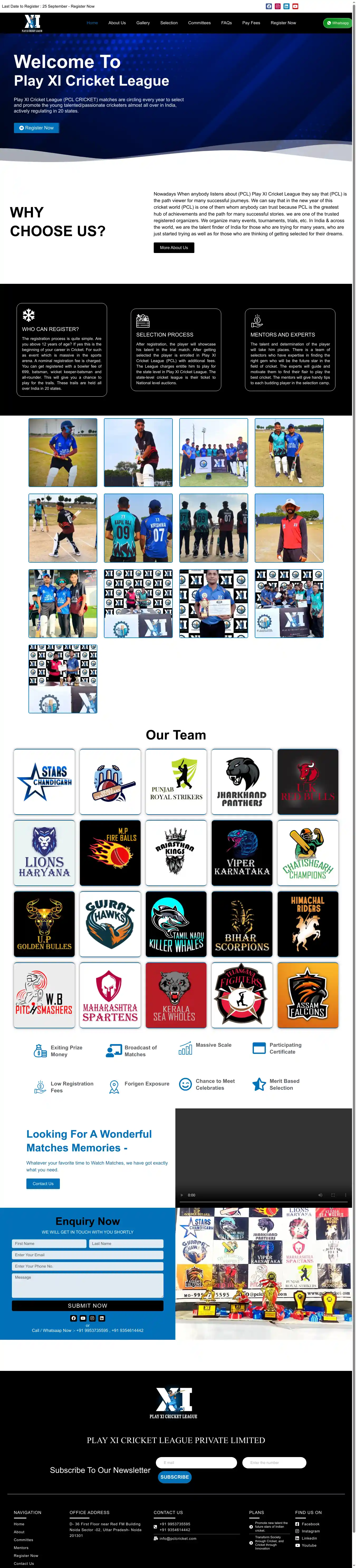
Task: Open More About Us
Action: (x=174, y=248)
